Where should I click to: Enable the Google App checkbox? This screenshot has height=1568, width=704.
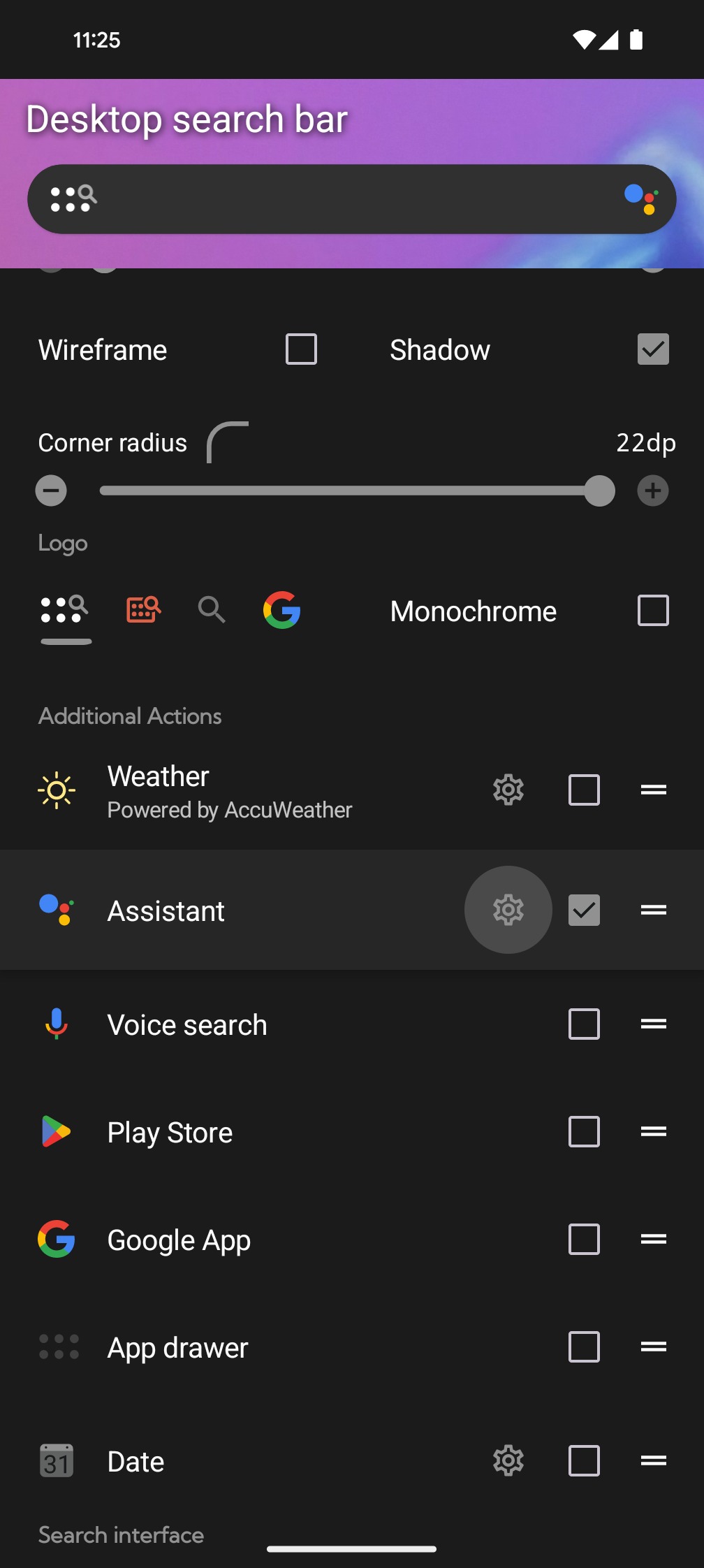[584, 1240]
